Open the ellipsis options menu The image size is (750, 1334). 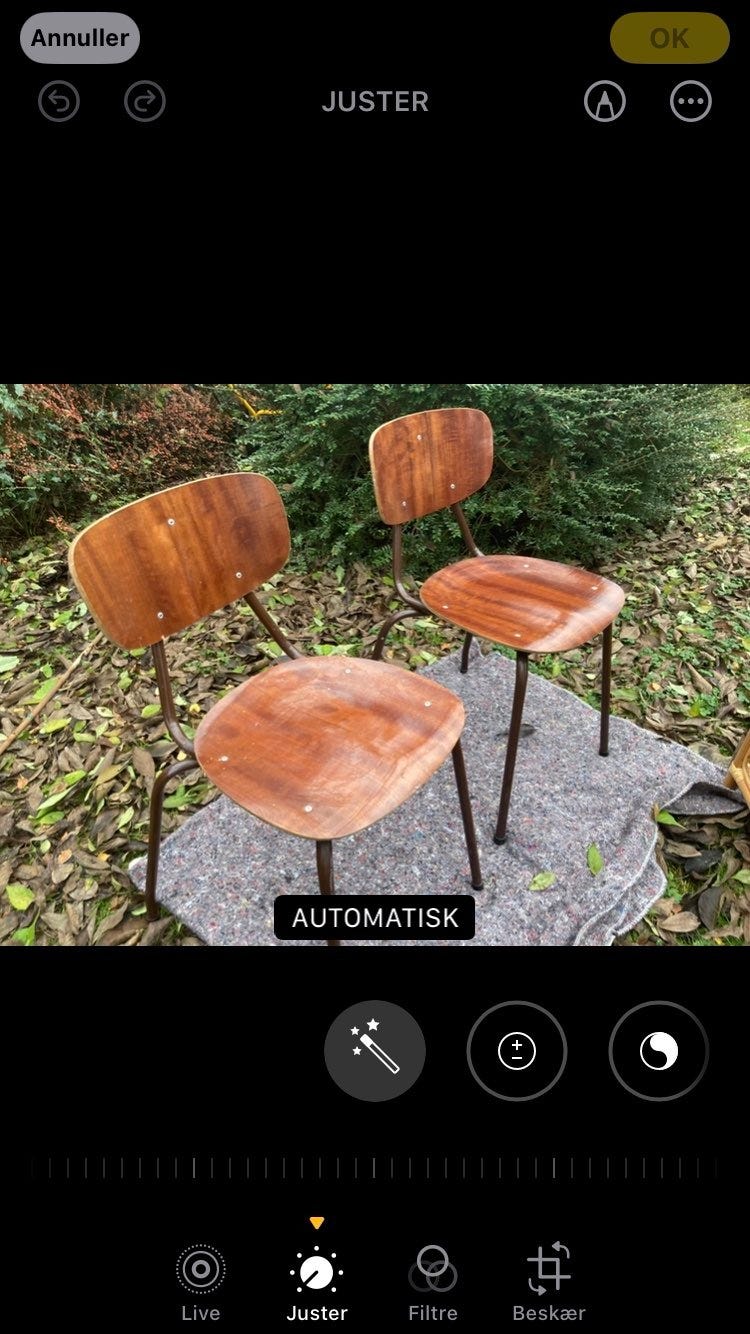coord(690,101)
